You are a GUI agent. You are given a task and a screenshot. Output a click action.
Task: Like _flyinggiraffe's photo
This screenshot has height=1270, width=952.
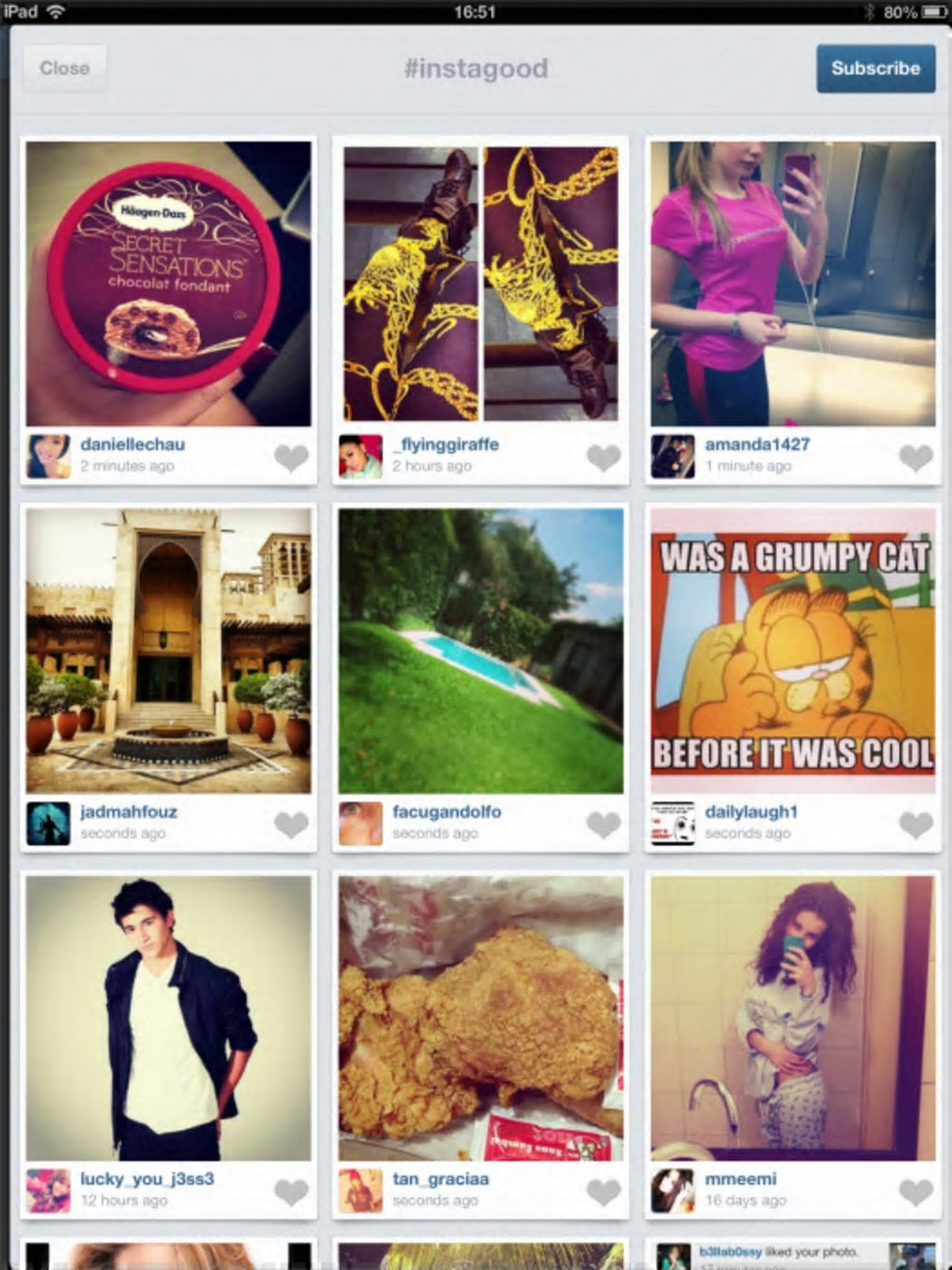pos(604,458)
